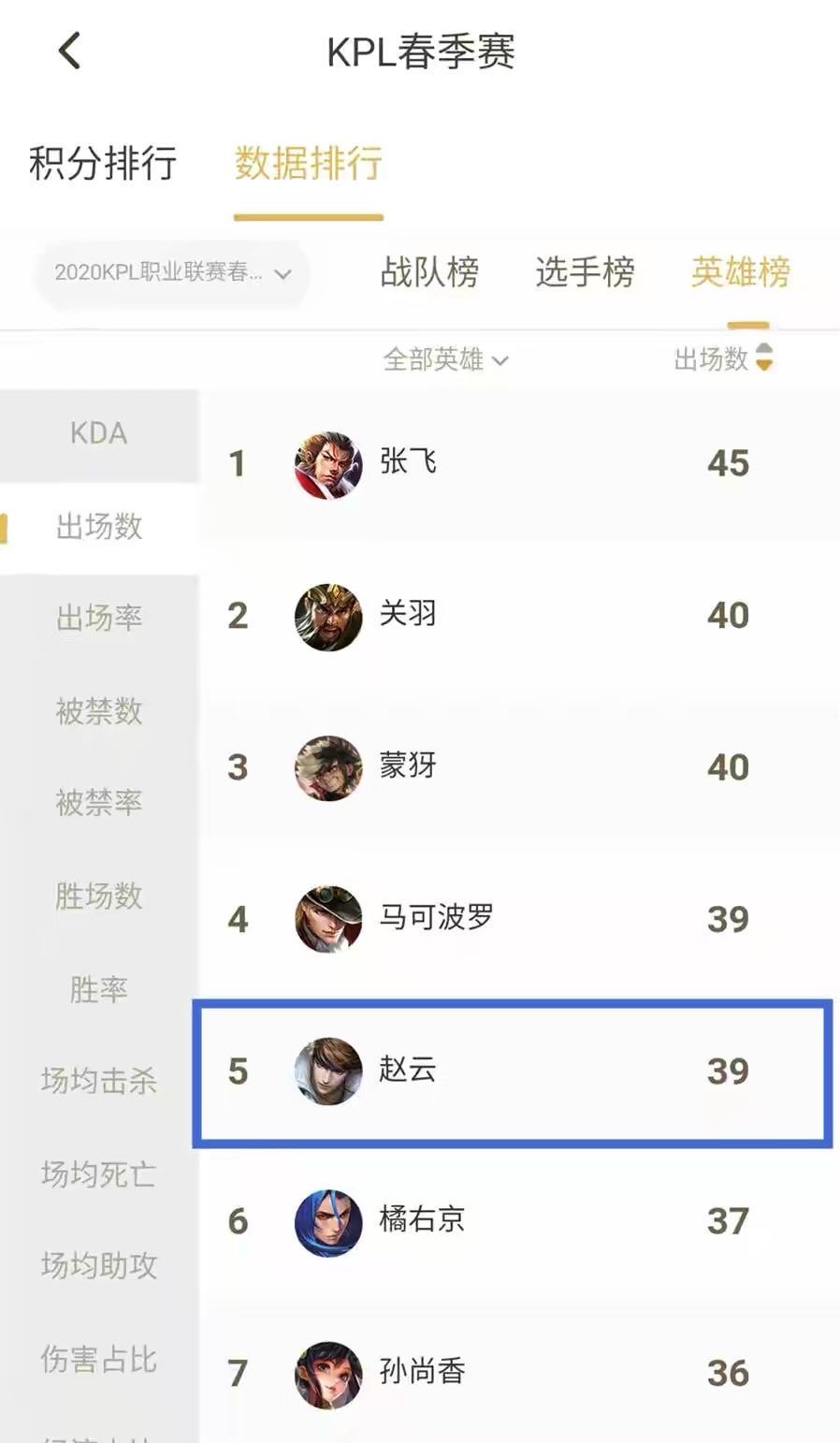Screen dimensions: 840x1443
Task: Select the 数据排行 tab
Action: coord(308,164)
